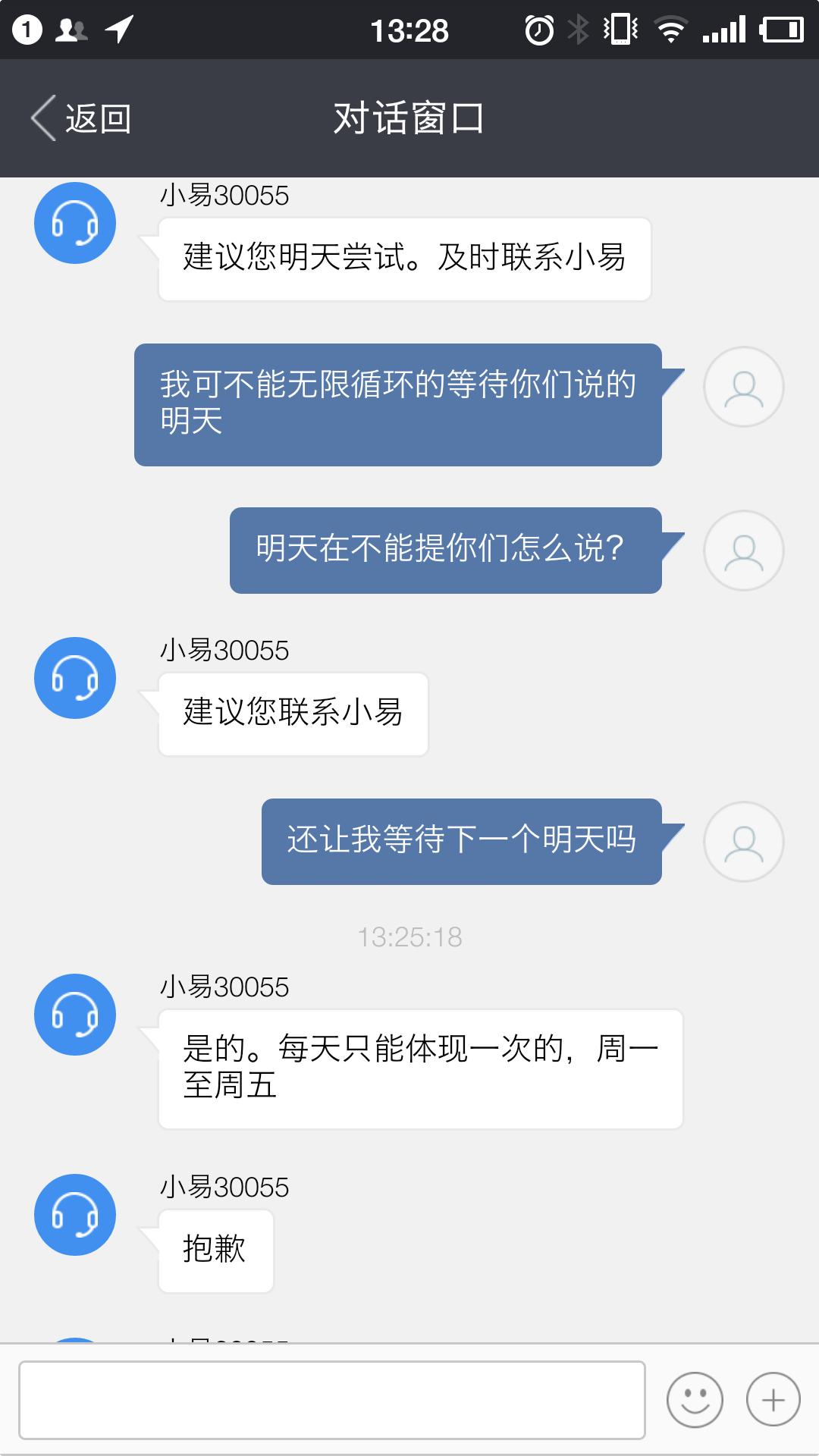Select the timestamp 13:25:18
The width and height of the screenshot is (819, 1456).
(x=409, y=938)
